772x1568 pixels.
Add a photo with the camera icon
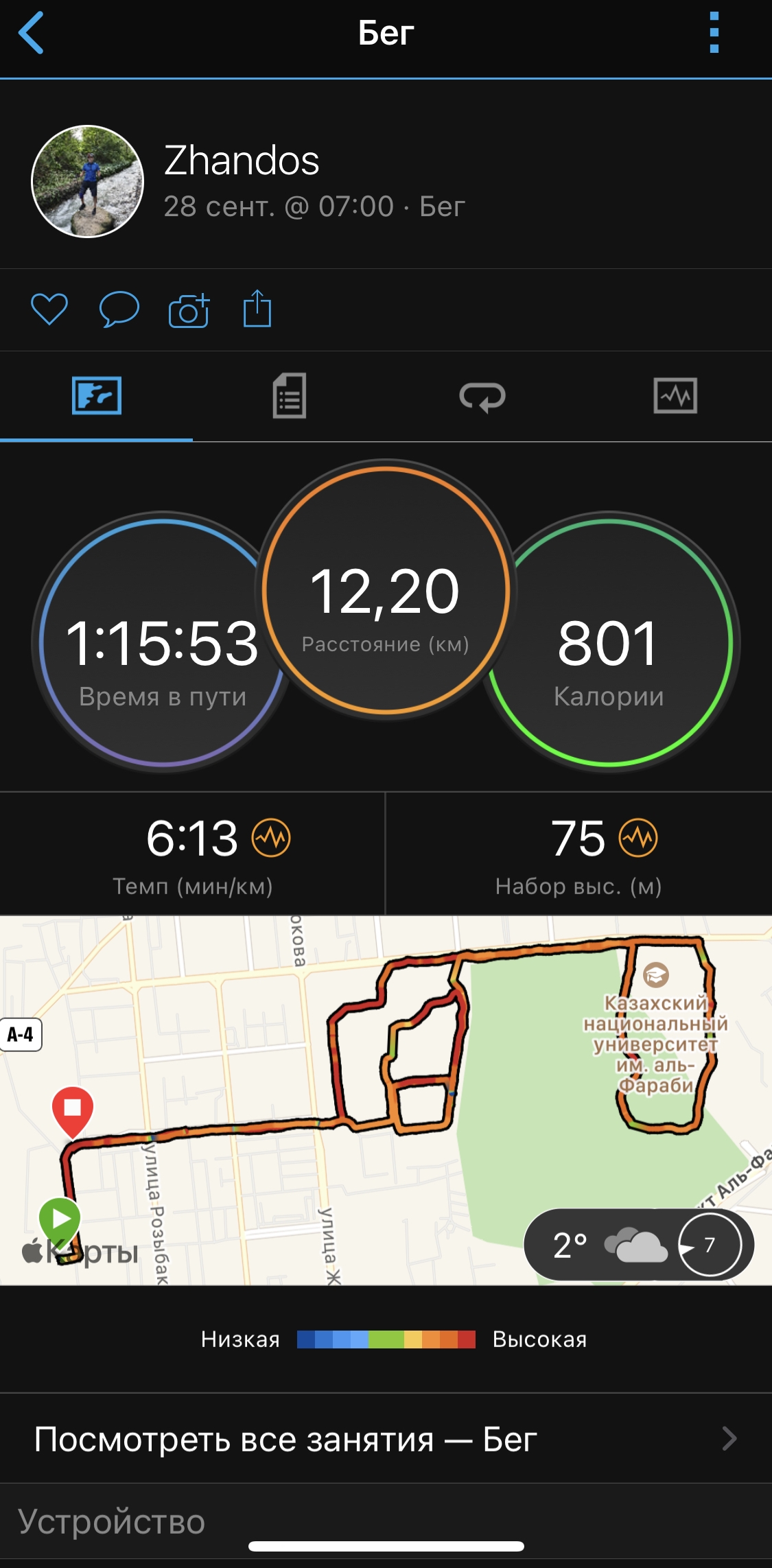tap(189, 311)
